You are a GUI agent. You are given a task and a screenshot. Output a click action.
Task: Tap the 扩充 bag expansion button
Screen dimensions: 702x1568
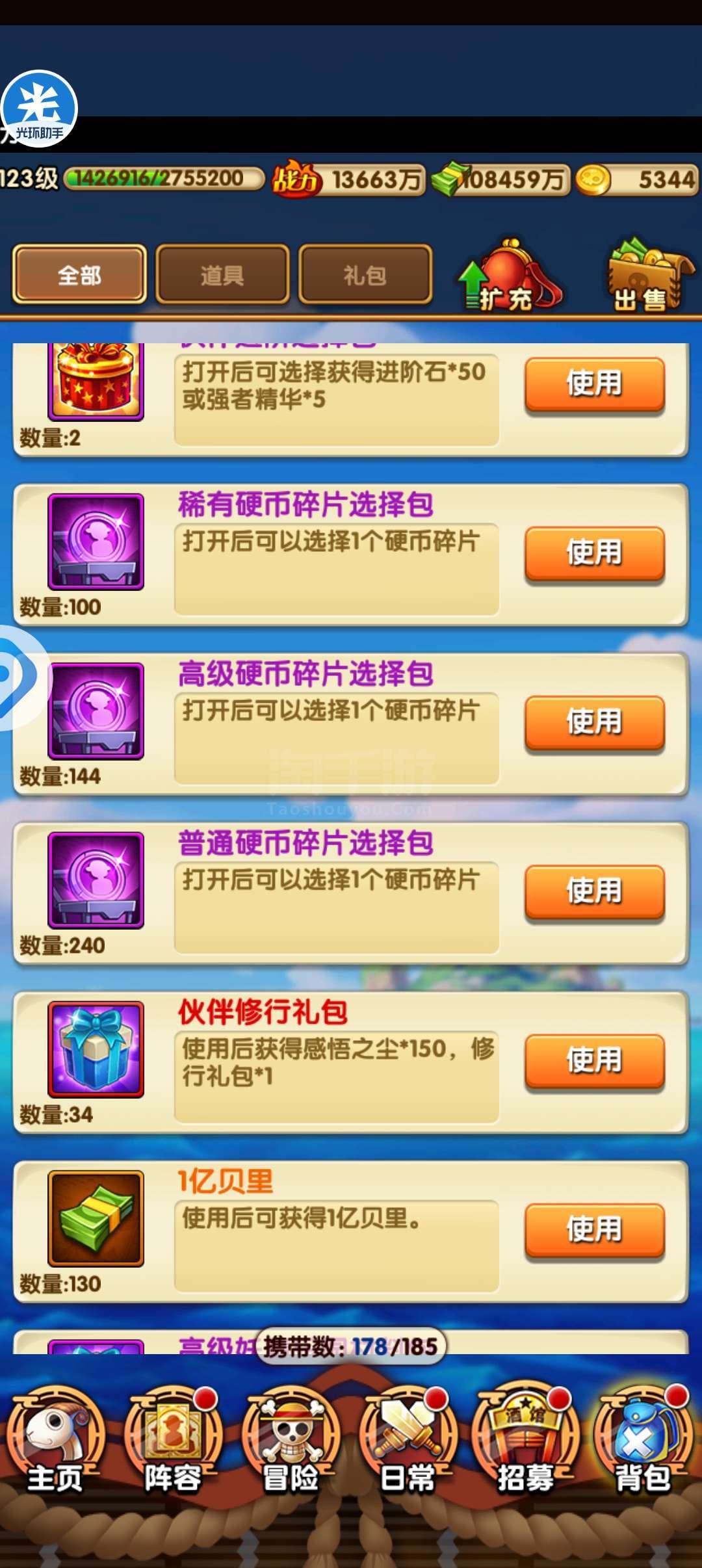tap(510, 276)
